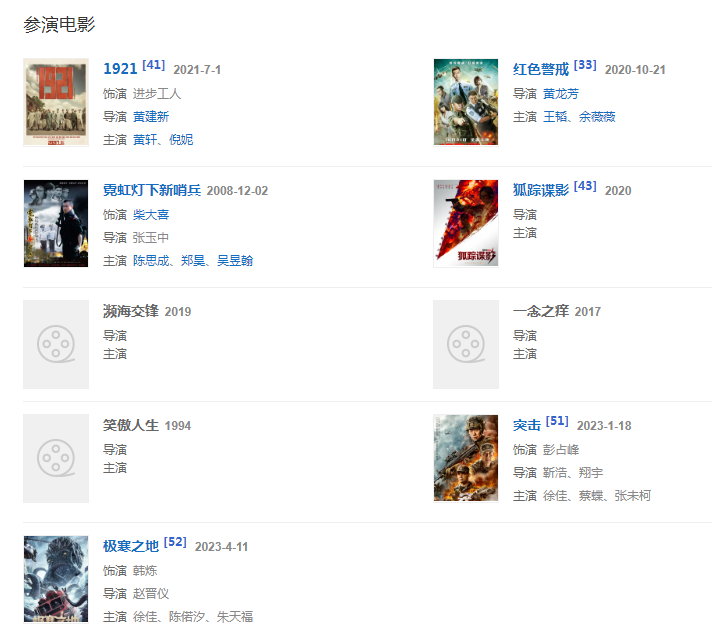Open actress 余薇薇's page
Viewport: 712px width, 635px height.
597,117
